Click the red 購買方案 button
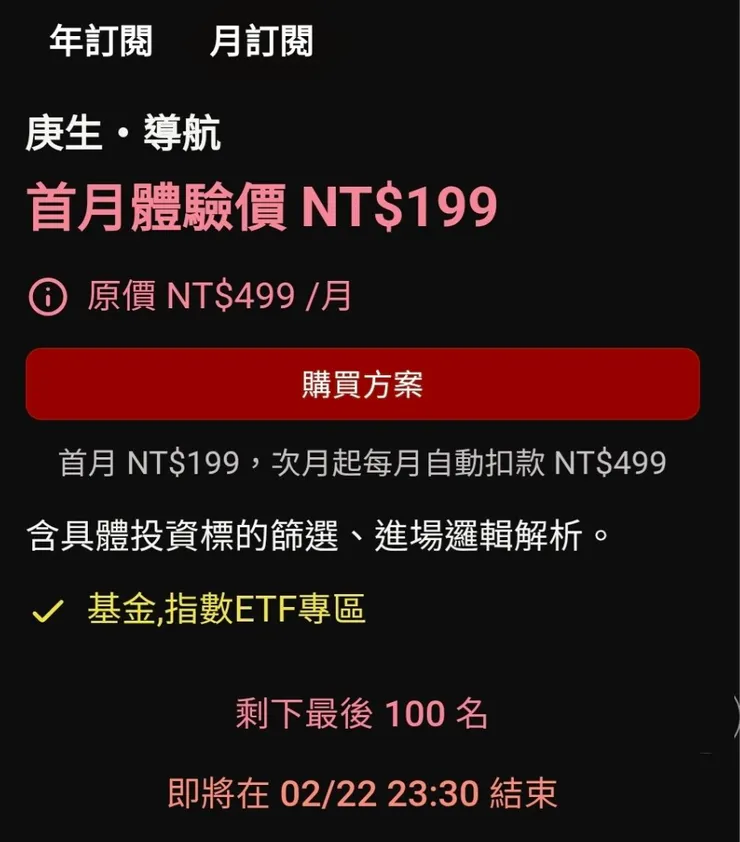 tap(365, 382)
